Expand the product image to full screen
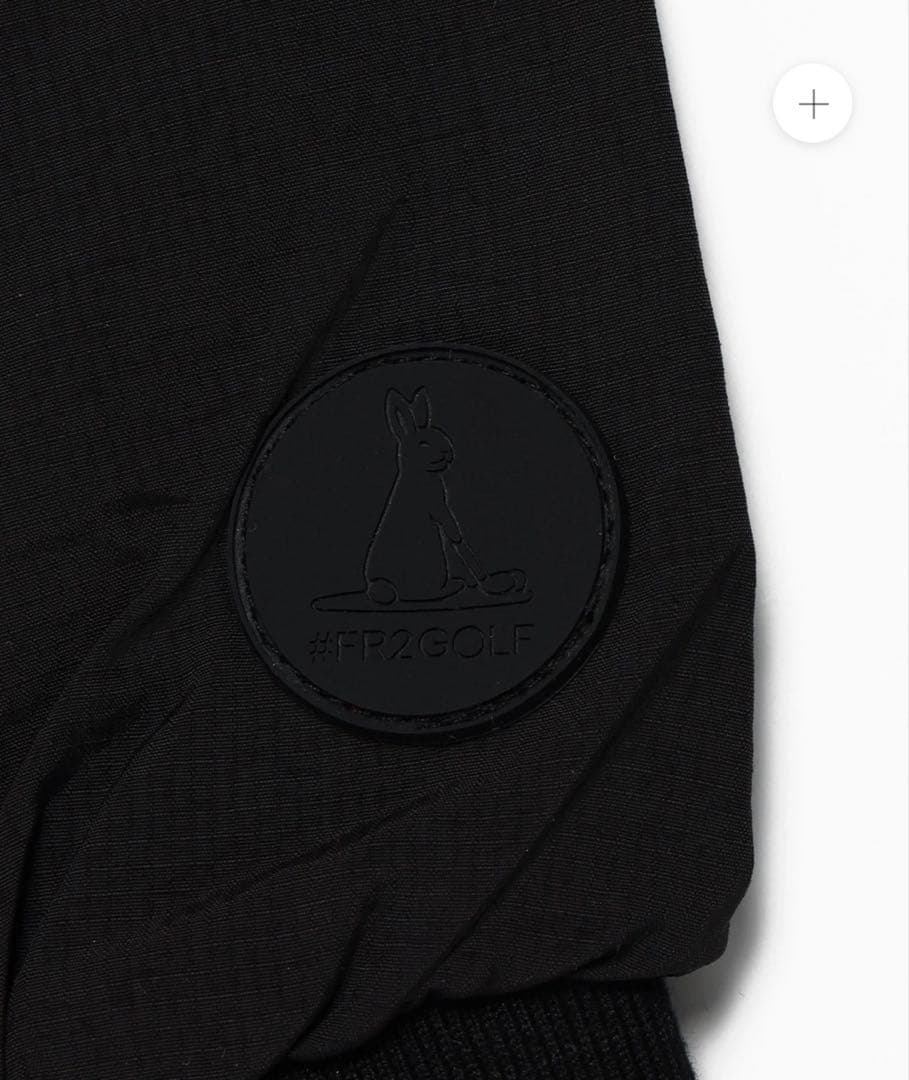 pos(815,103)
